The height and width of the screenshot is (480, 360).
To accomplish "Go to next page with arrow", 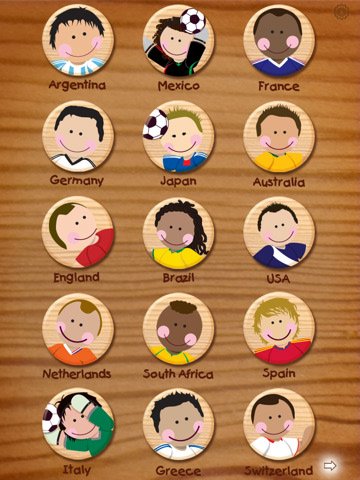I will [330, 465].
